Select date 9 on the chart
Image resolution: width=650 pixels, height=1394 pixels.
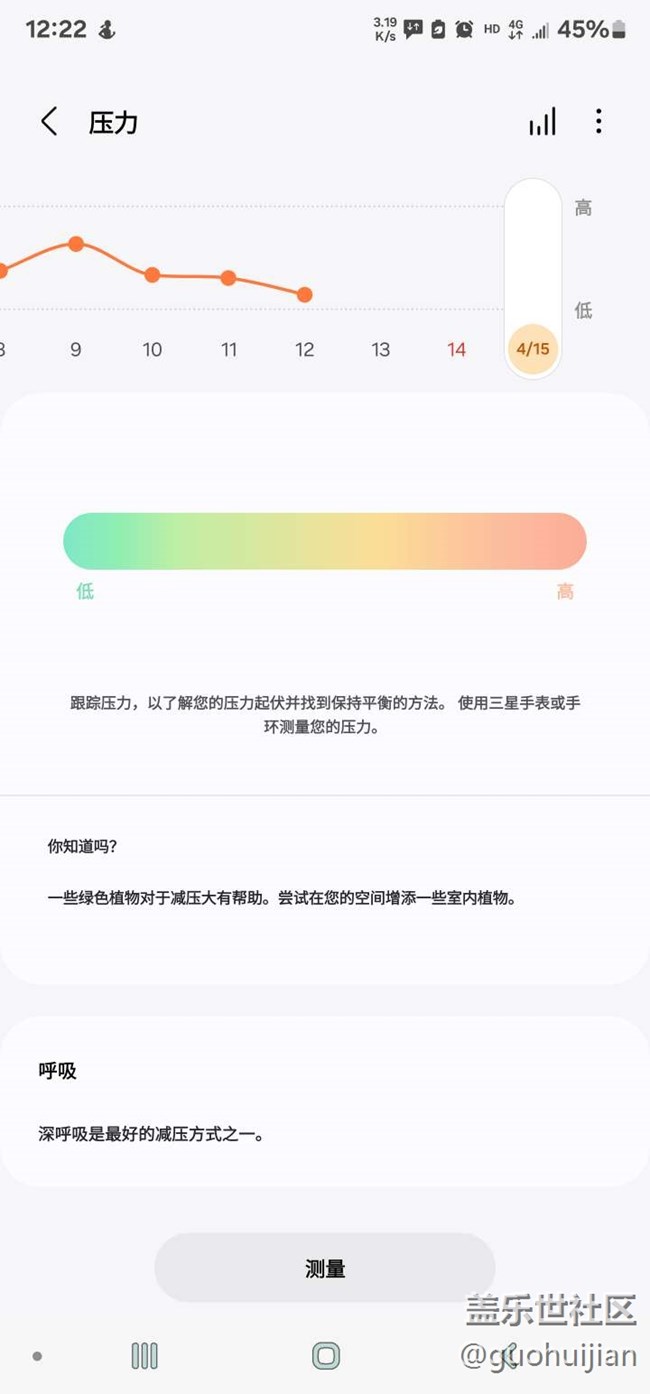tap(76, 349)
